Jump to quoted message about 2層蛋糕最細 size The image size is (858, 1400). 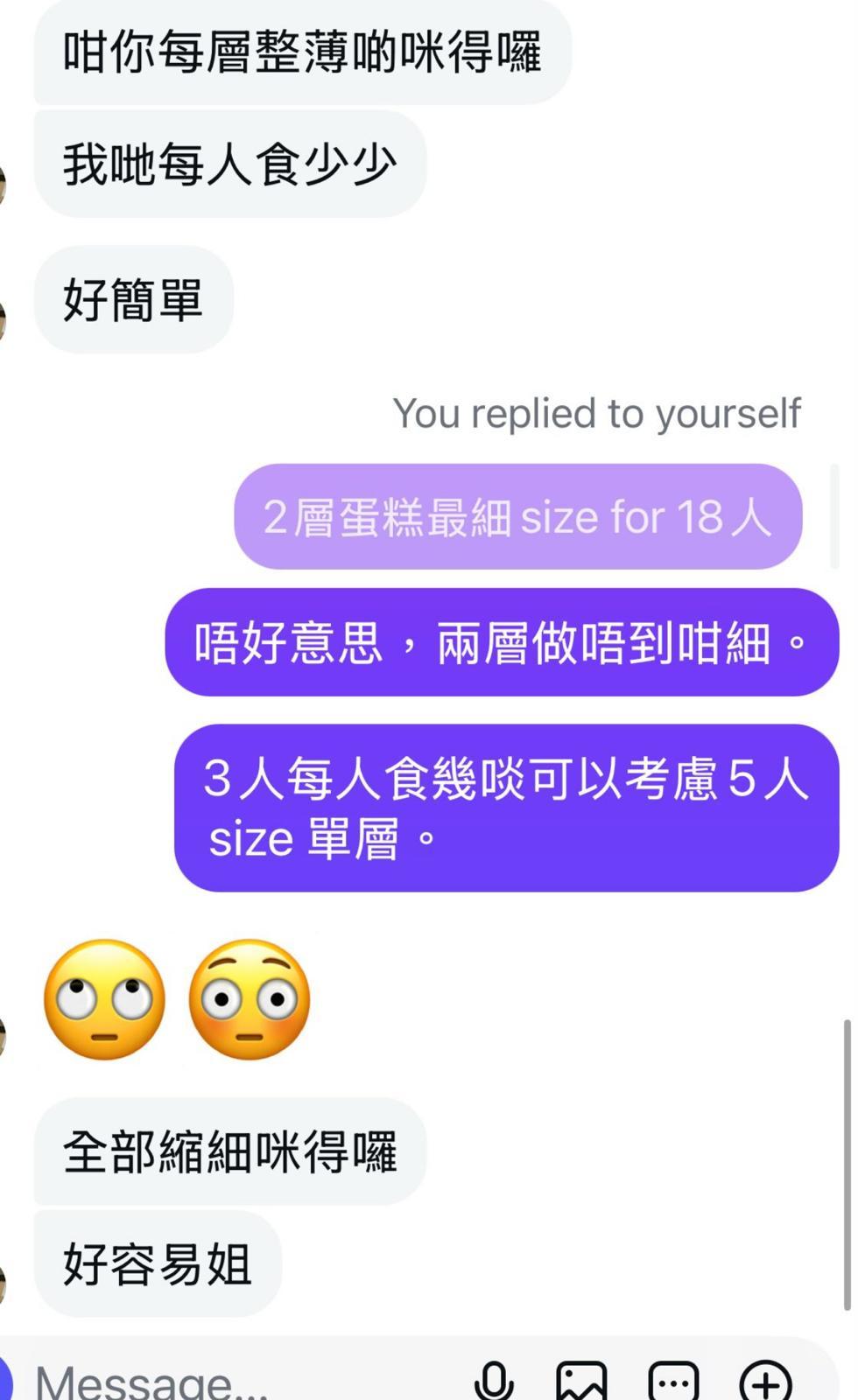click(x=517, y=516)
